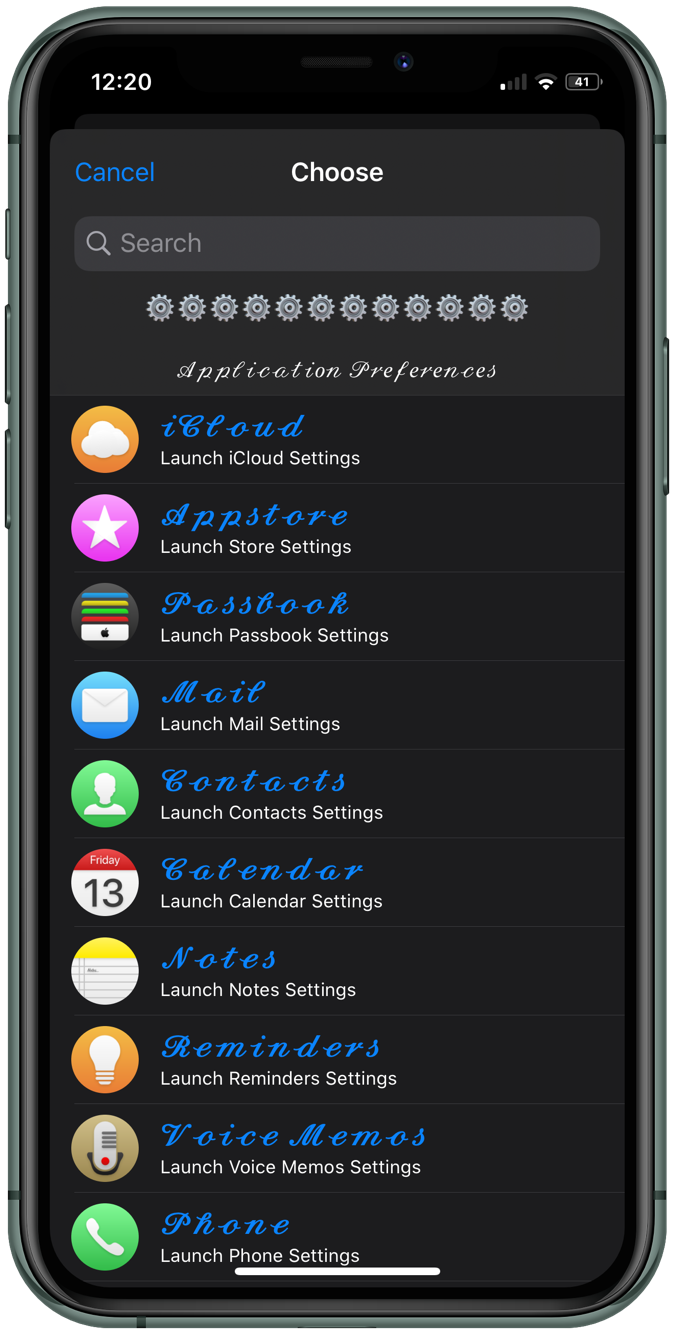Screen dimensions: 675x1336
Task: Pick the Phone settings row
Action: click(x=337, y=1235)
